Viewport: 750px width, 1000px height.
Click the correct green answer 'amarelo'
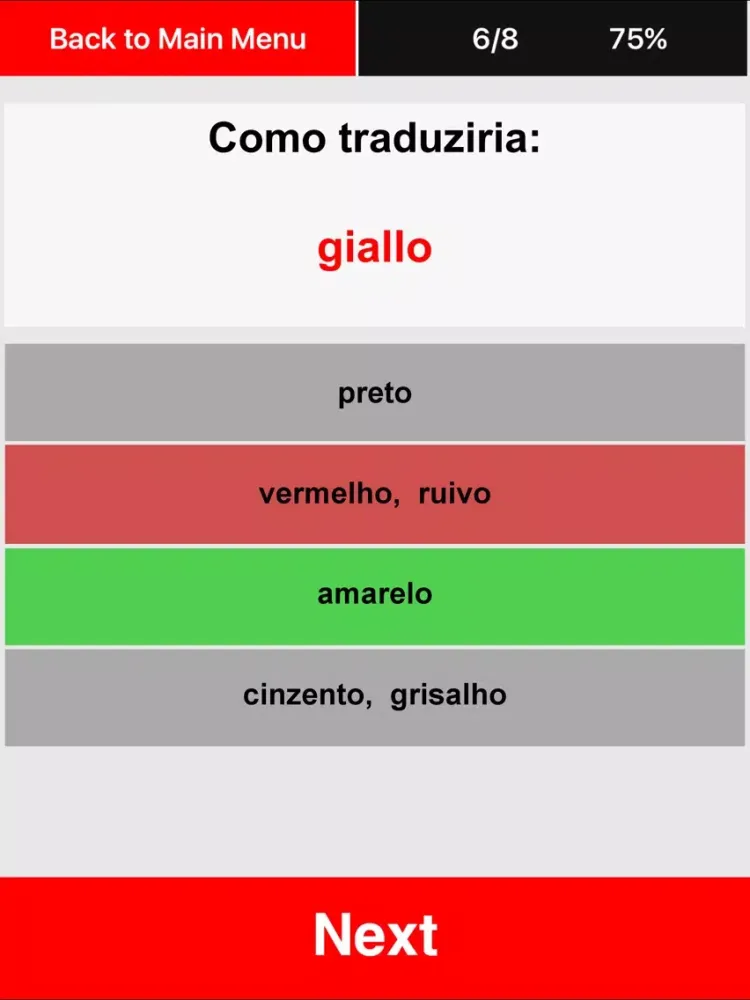tap(375, 594)
